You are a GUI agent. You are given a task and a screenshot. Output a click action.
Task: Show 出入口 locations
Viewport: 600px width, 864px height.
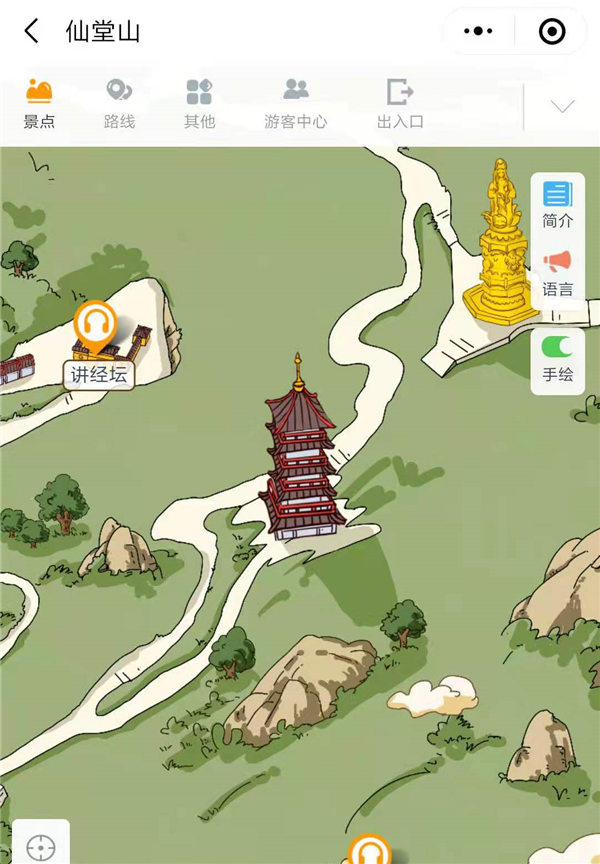click(400, 104)
